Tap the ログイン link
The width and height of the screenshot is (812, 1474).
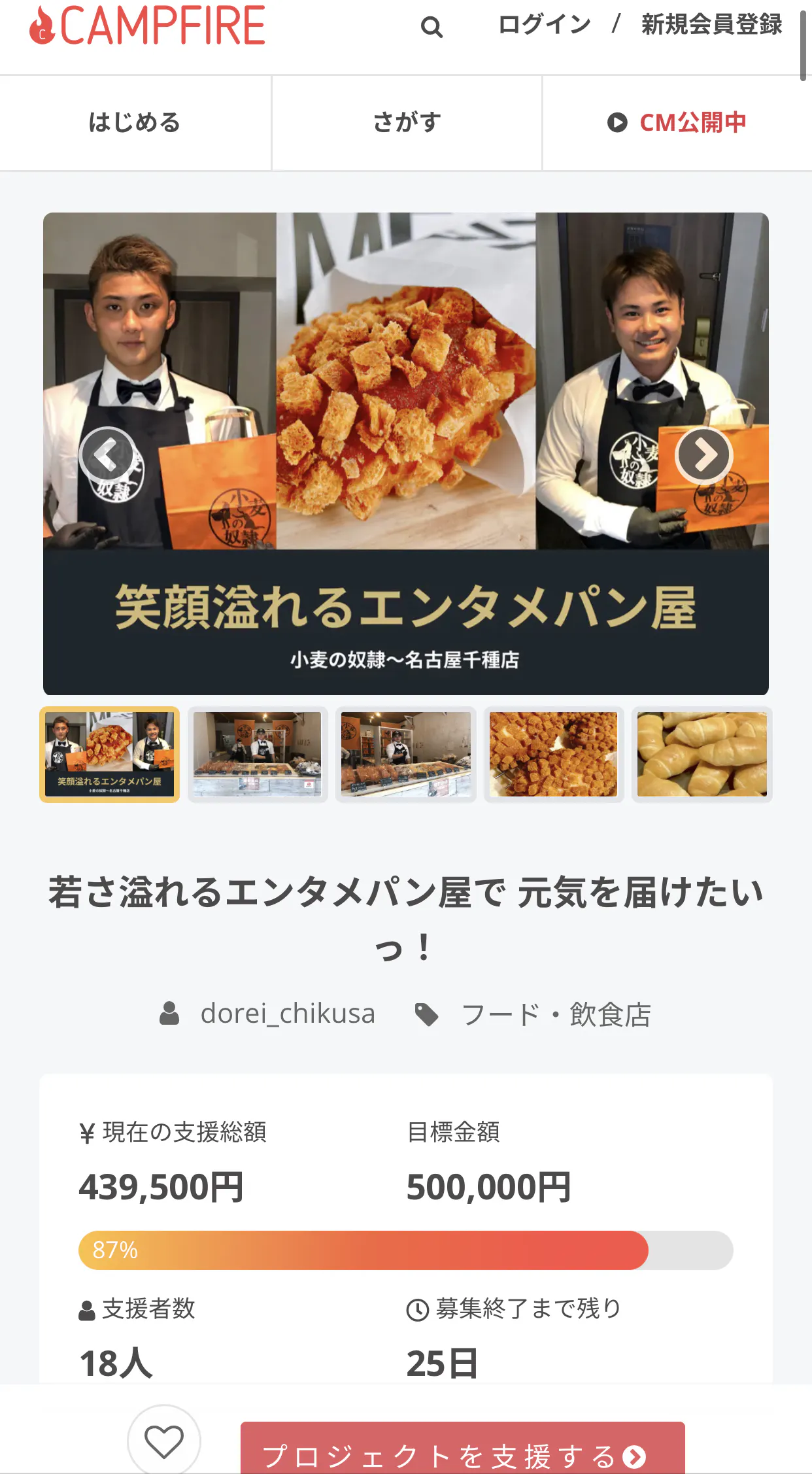(x=544, y=25)
